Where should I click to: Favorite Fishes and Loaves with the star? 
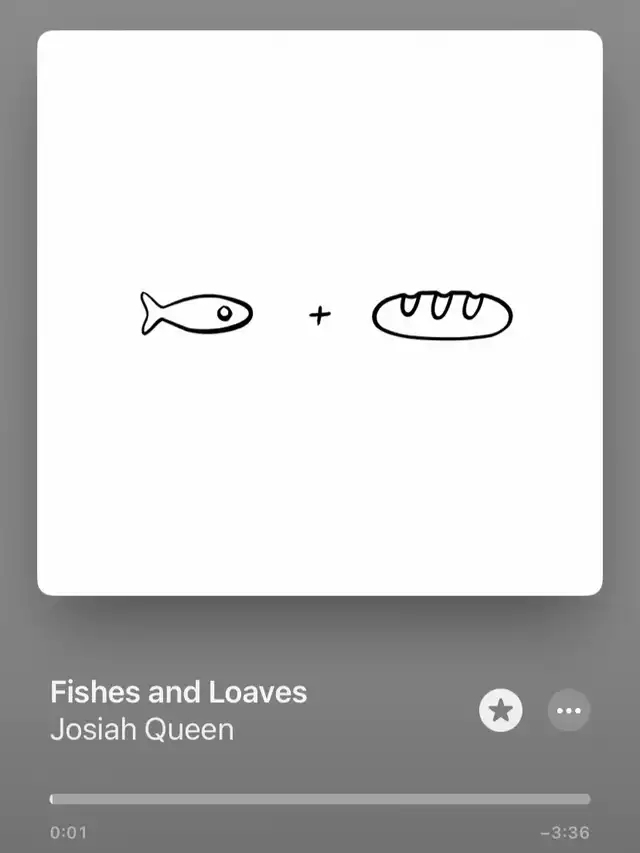click(x=500, y=711)
